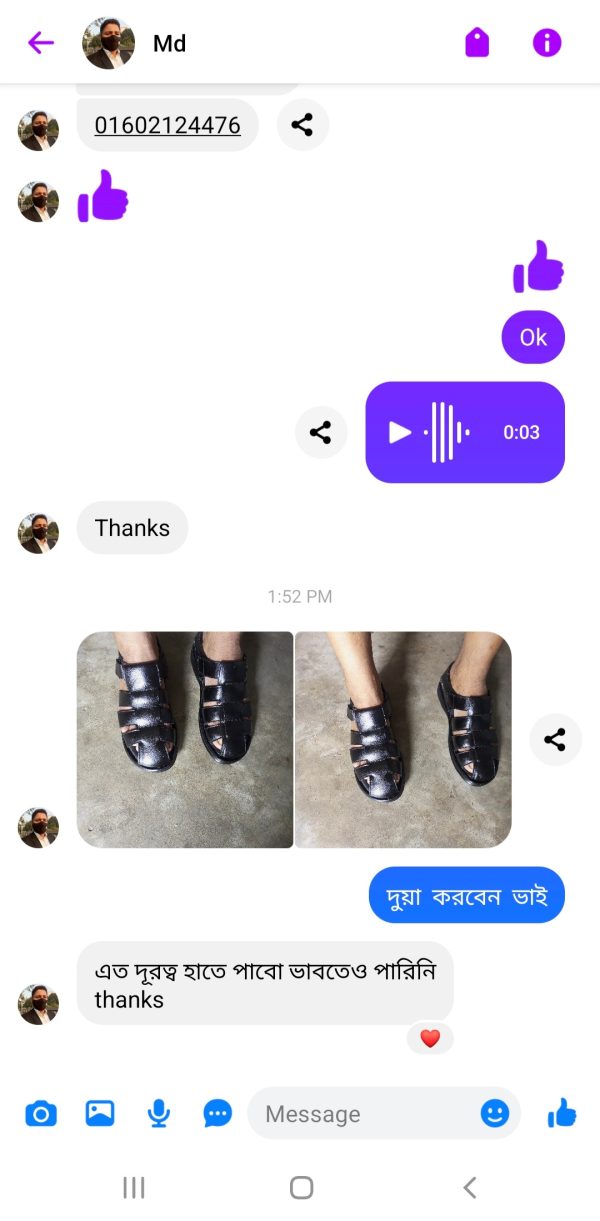Open the second sandal photo

tap(403, 740)
